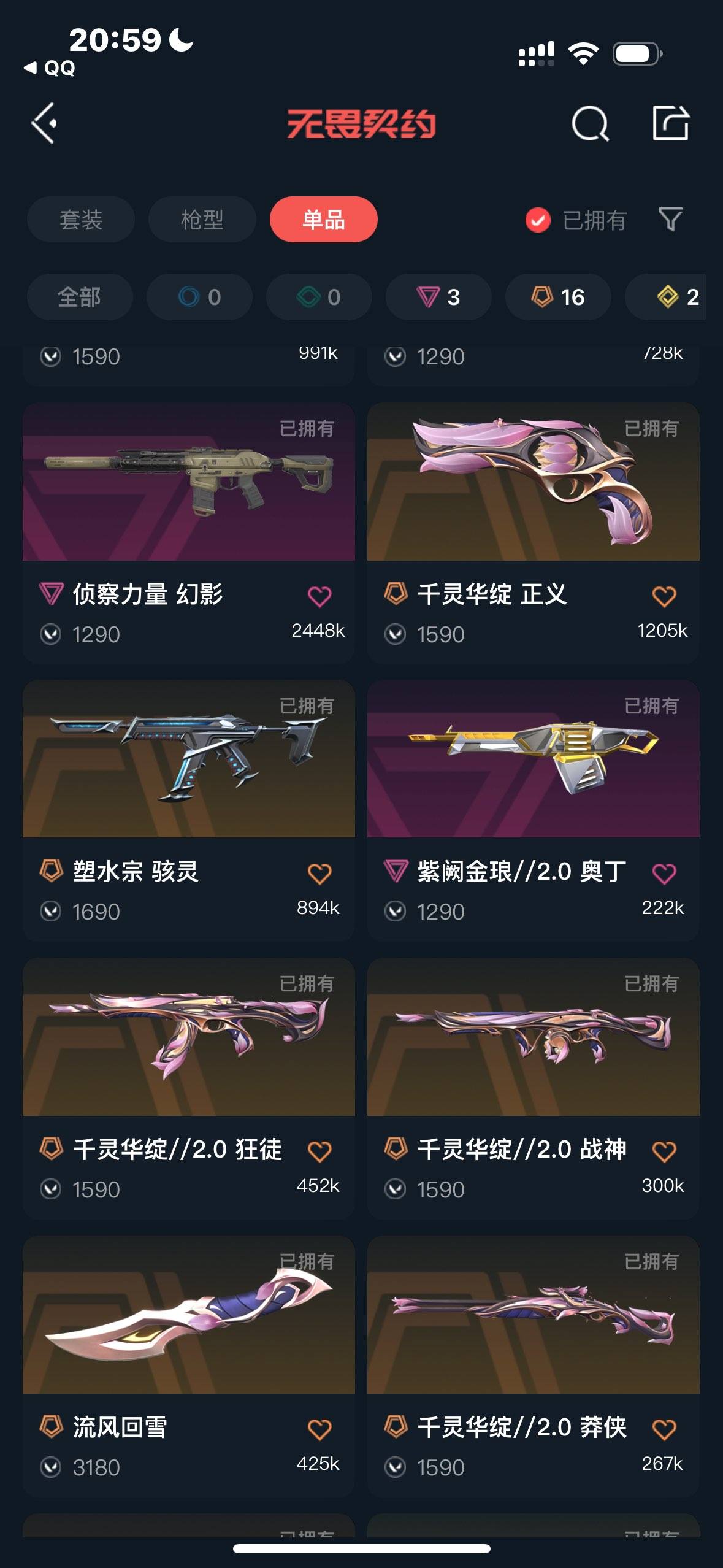Open the search function

coord(589,125)
